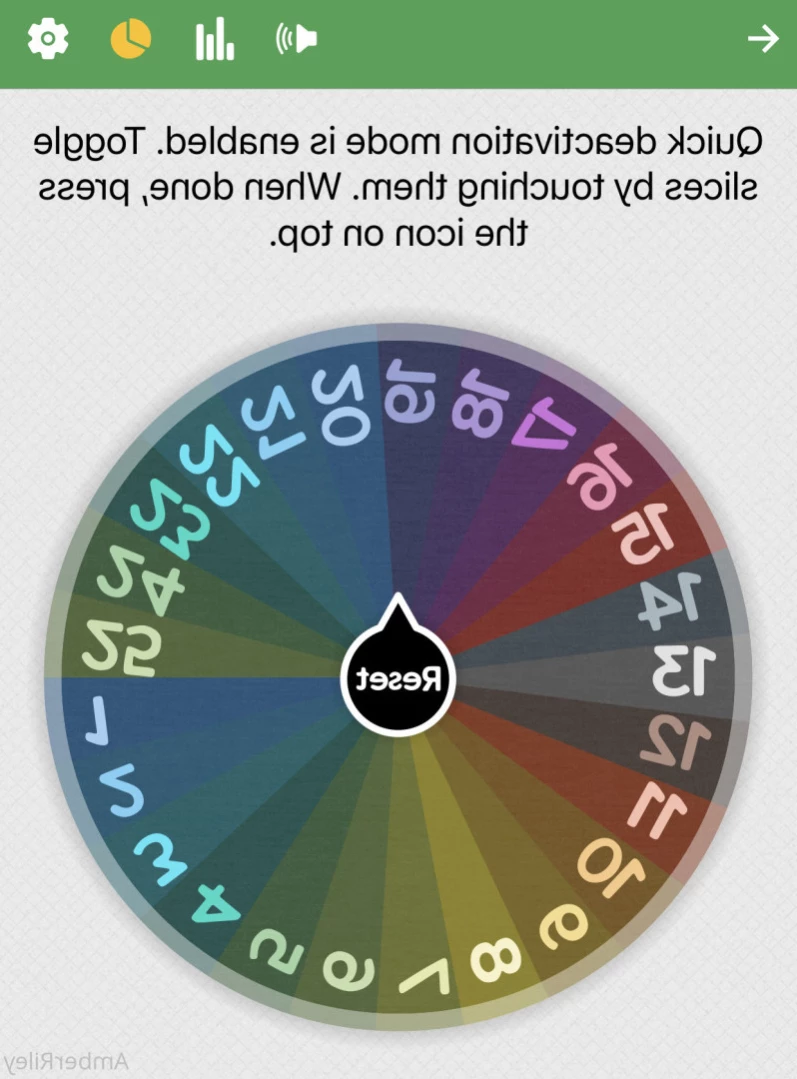Toggle slice 20 on the wheel

[x=342, y=405]
